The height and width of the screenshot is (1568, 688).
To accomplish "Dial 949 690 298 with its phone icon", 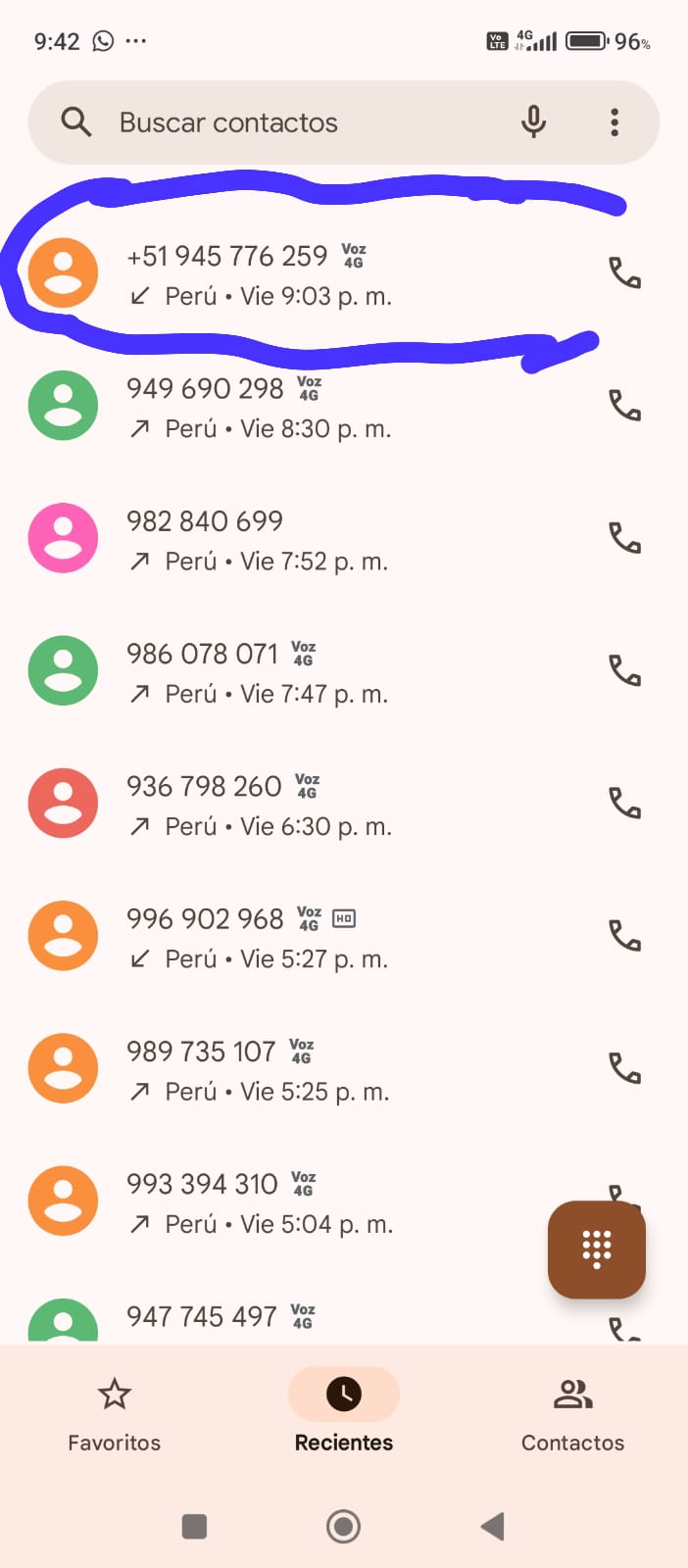I will [x=624, y=405].
